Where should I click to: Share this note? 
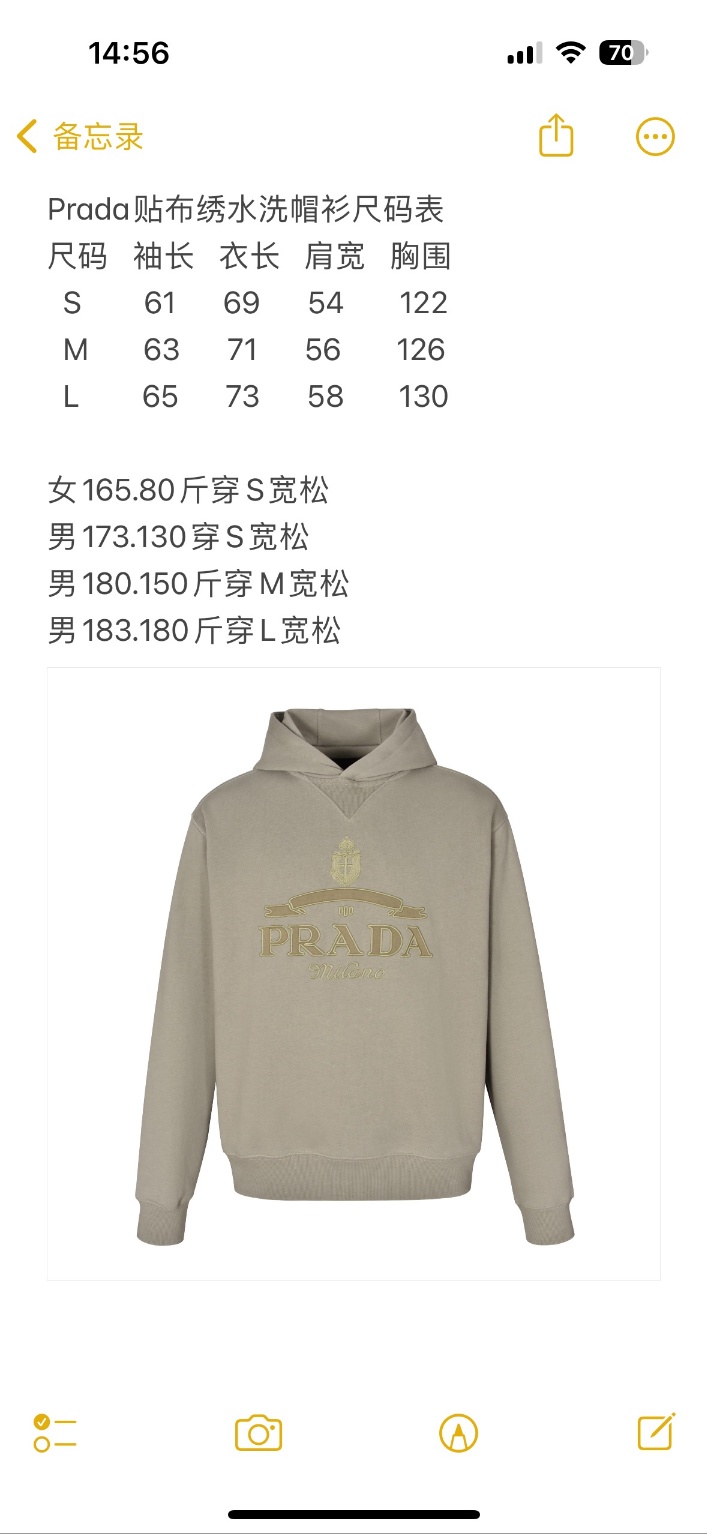[x=556, y=136]
